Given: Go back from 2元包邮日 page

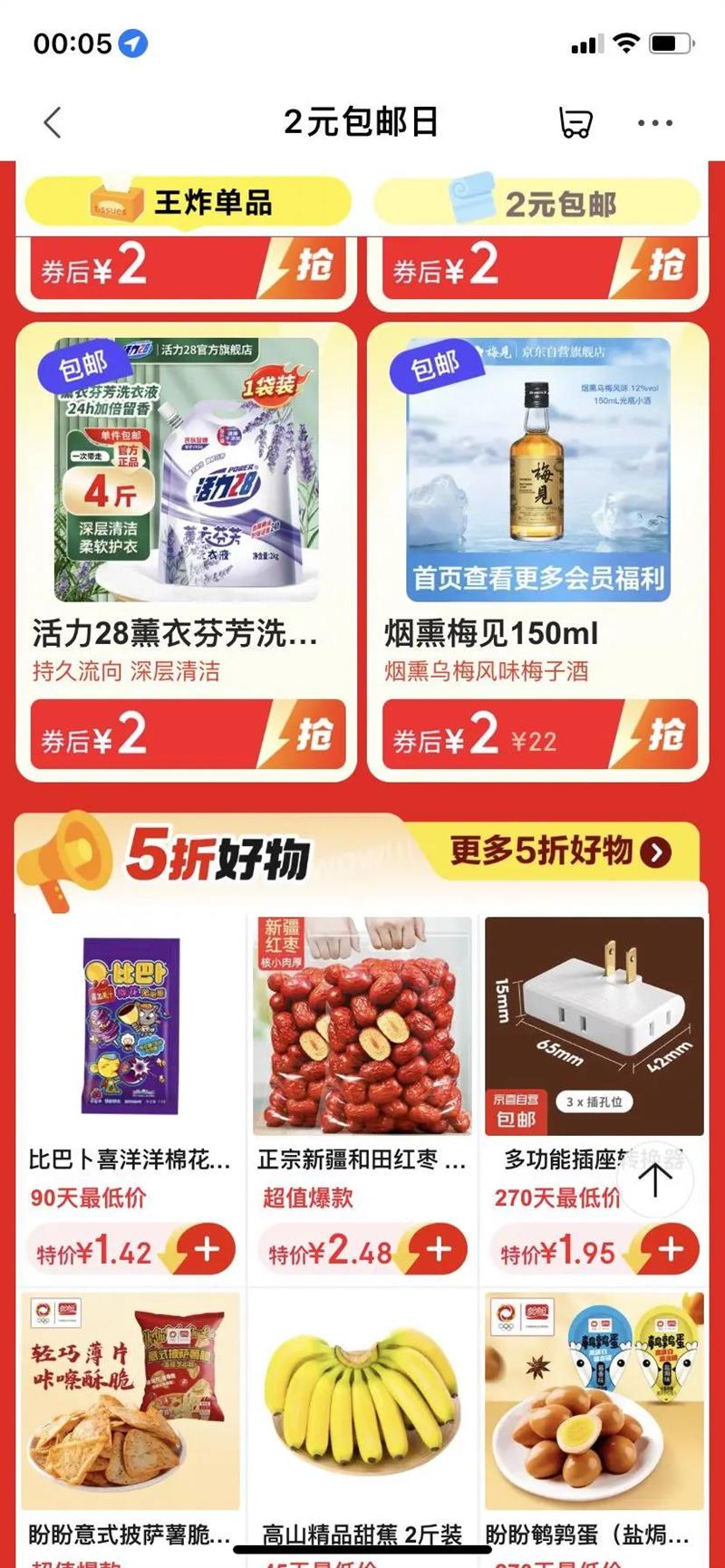Looking at the screenshot, I should [x=53, y=122].
